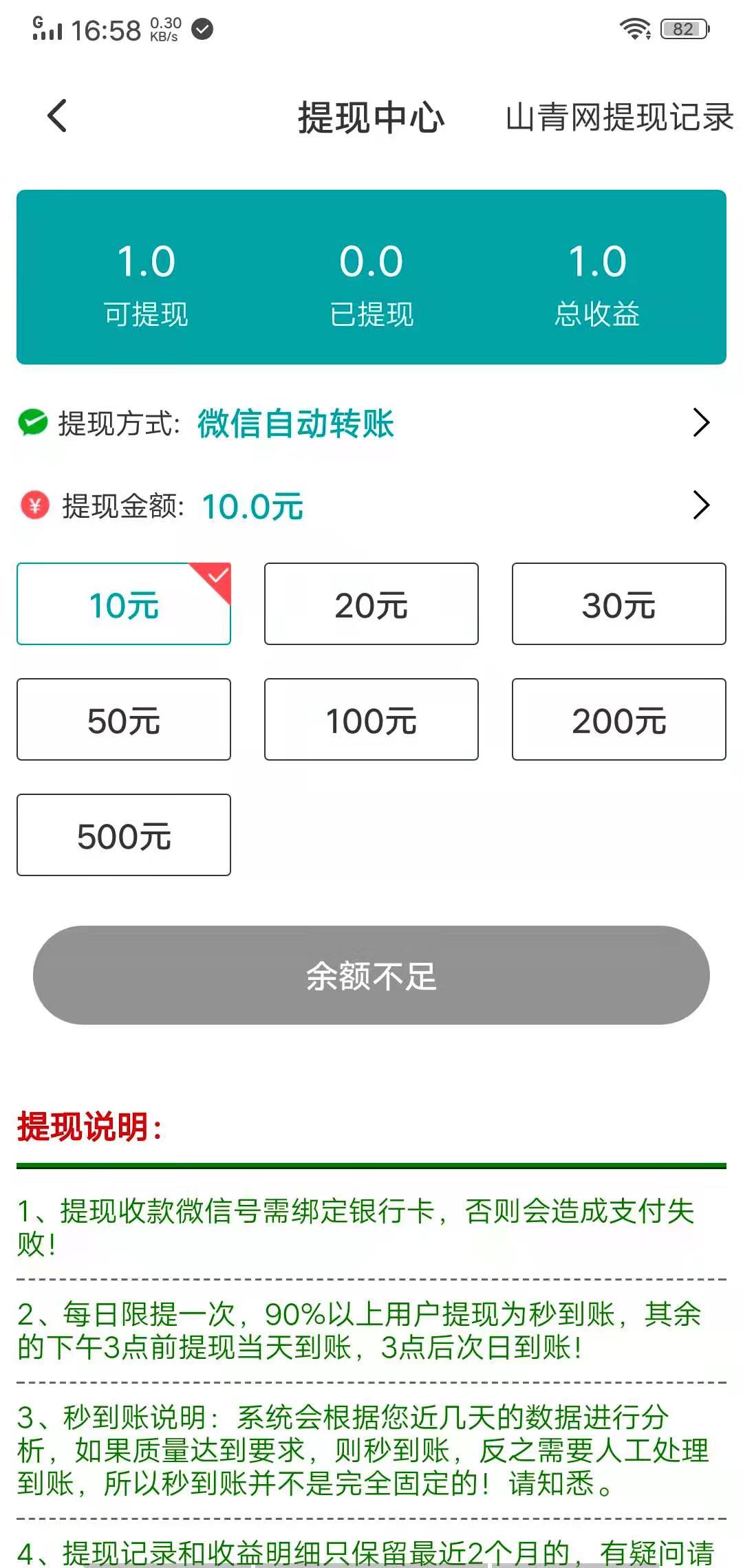This screenshot has width=743, height=1568.
Task: Select the 500元 withdrawal amount option
Action: (123, 835)
